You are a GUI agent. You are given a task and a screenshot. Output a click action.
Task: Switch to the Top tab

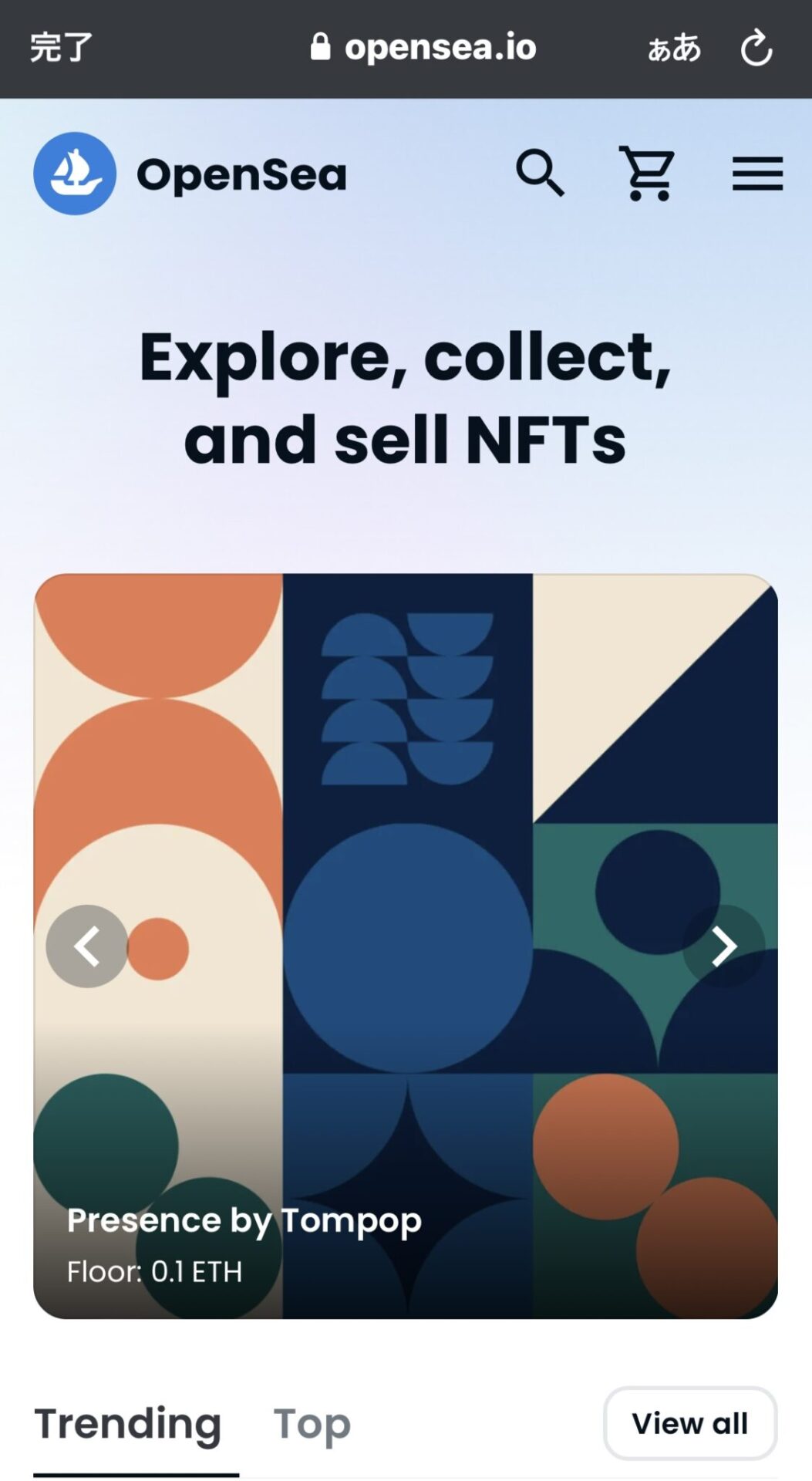312,1423
